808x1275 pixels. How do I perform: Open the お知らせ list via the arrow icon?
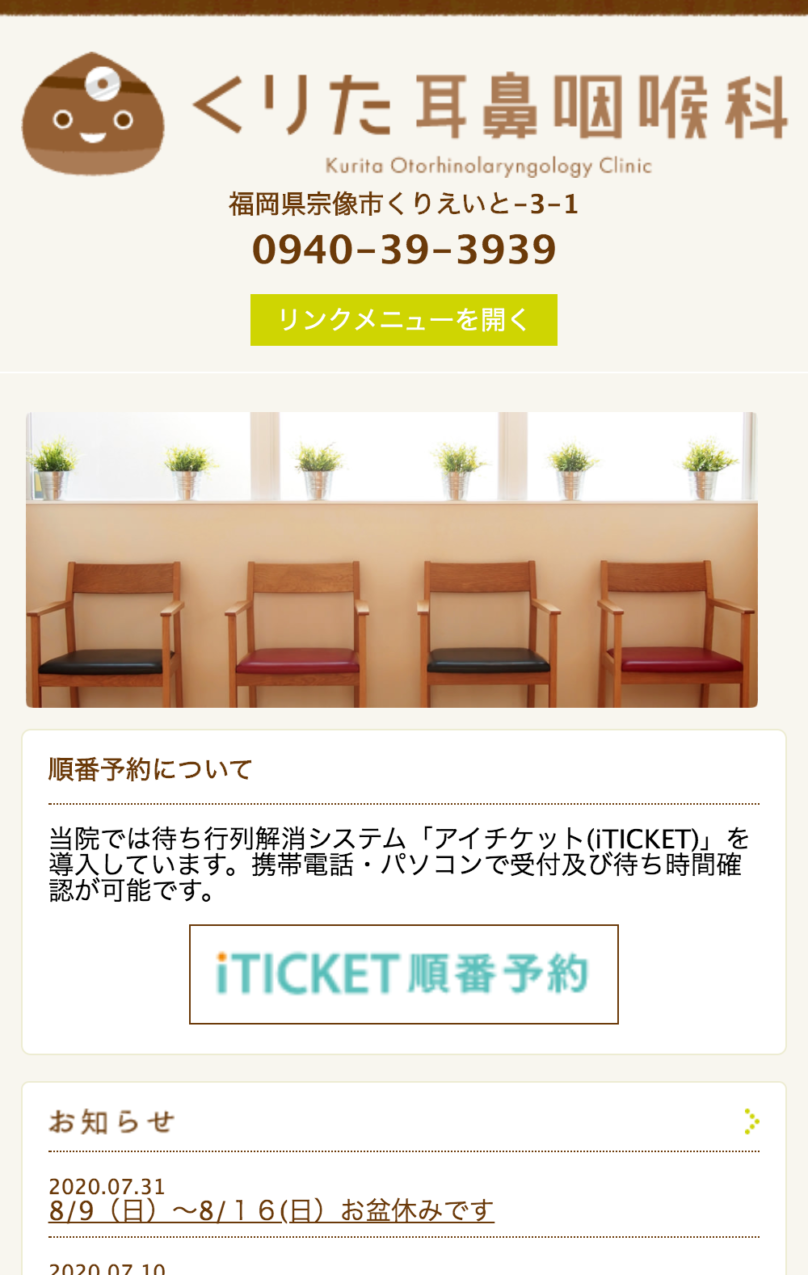752,1121
